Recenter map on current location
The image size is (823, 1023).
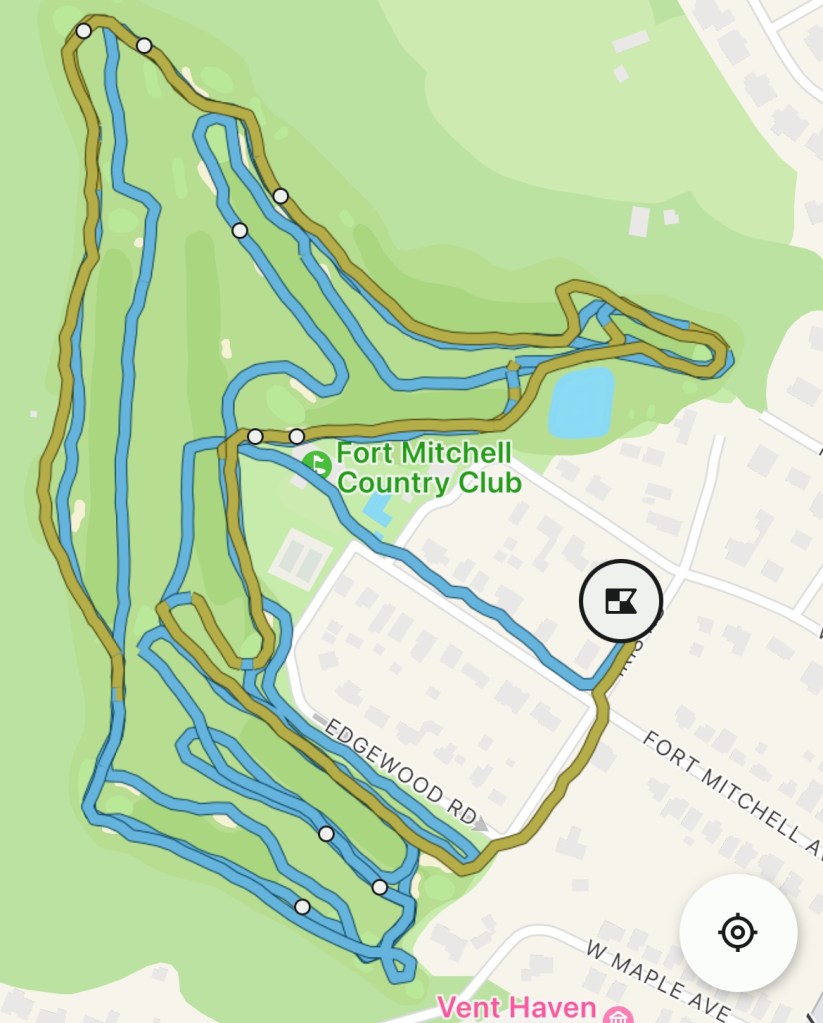tap(737, 933)
